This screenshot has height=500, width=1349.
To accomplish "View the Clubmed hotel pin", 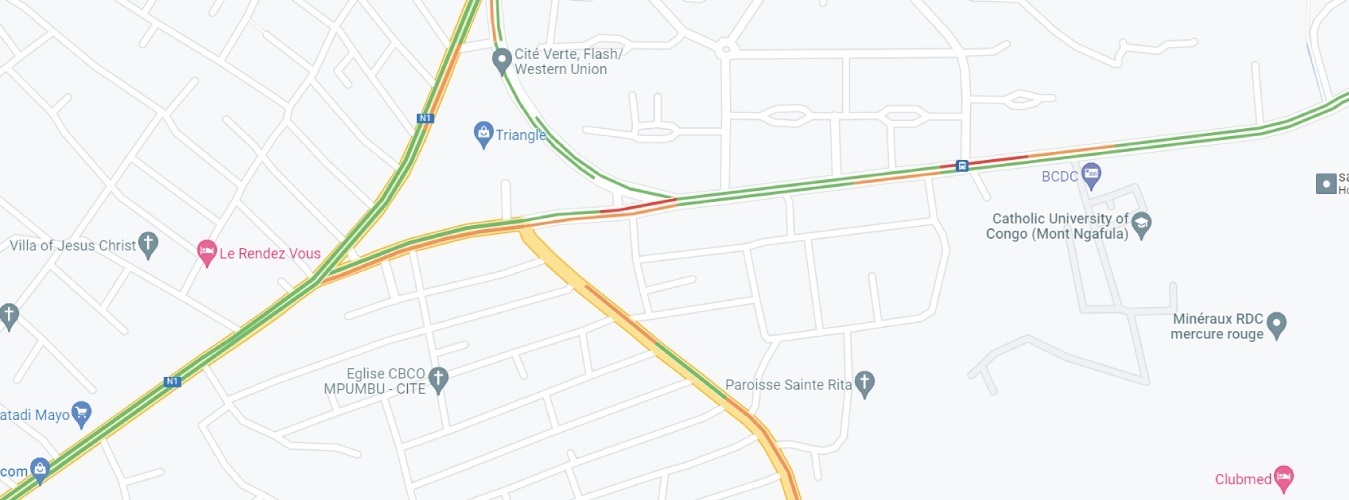I will tap(1285, 477).
